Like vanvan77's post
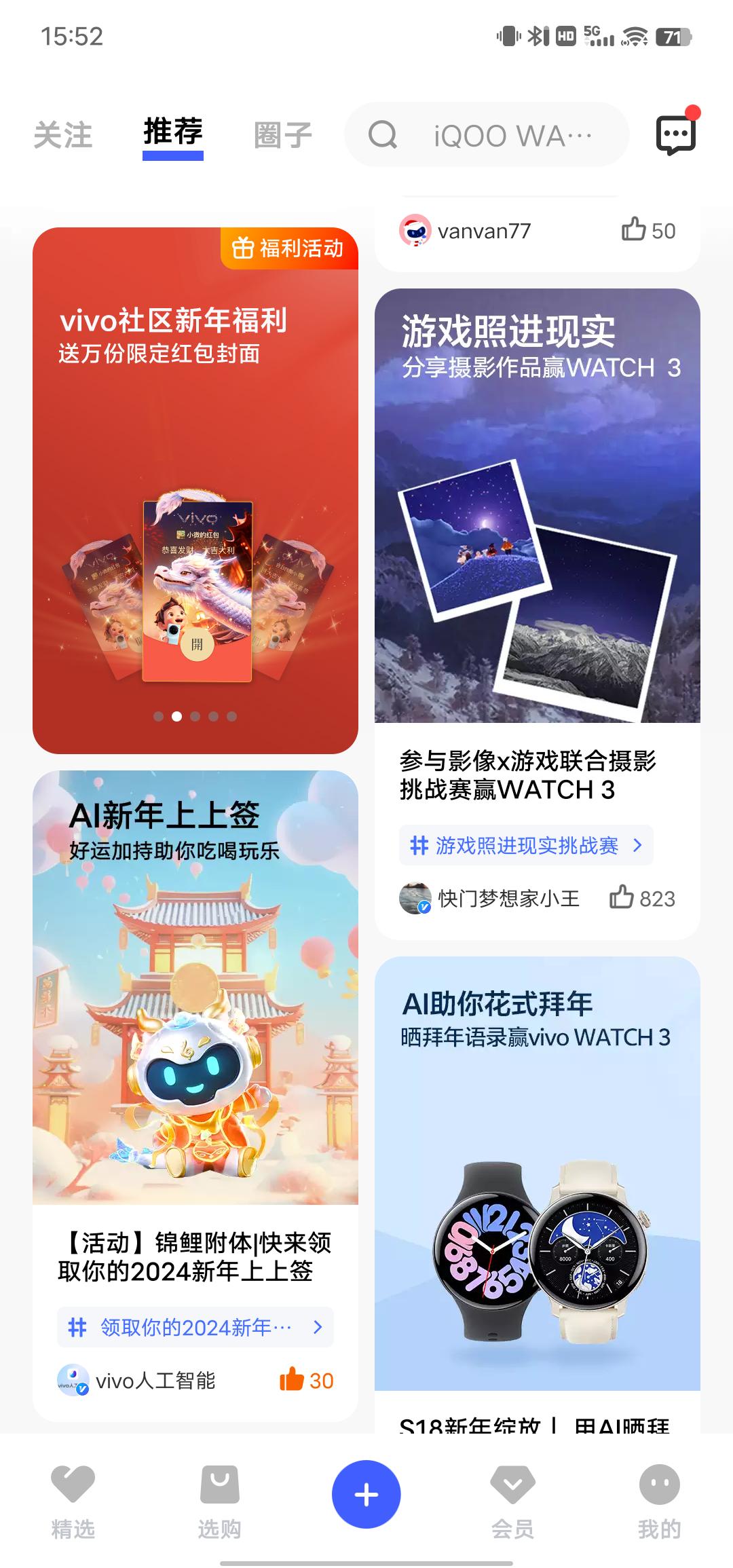This screenshot has height=1568, width=733. [634, 229]
